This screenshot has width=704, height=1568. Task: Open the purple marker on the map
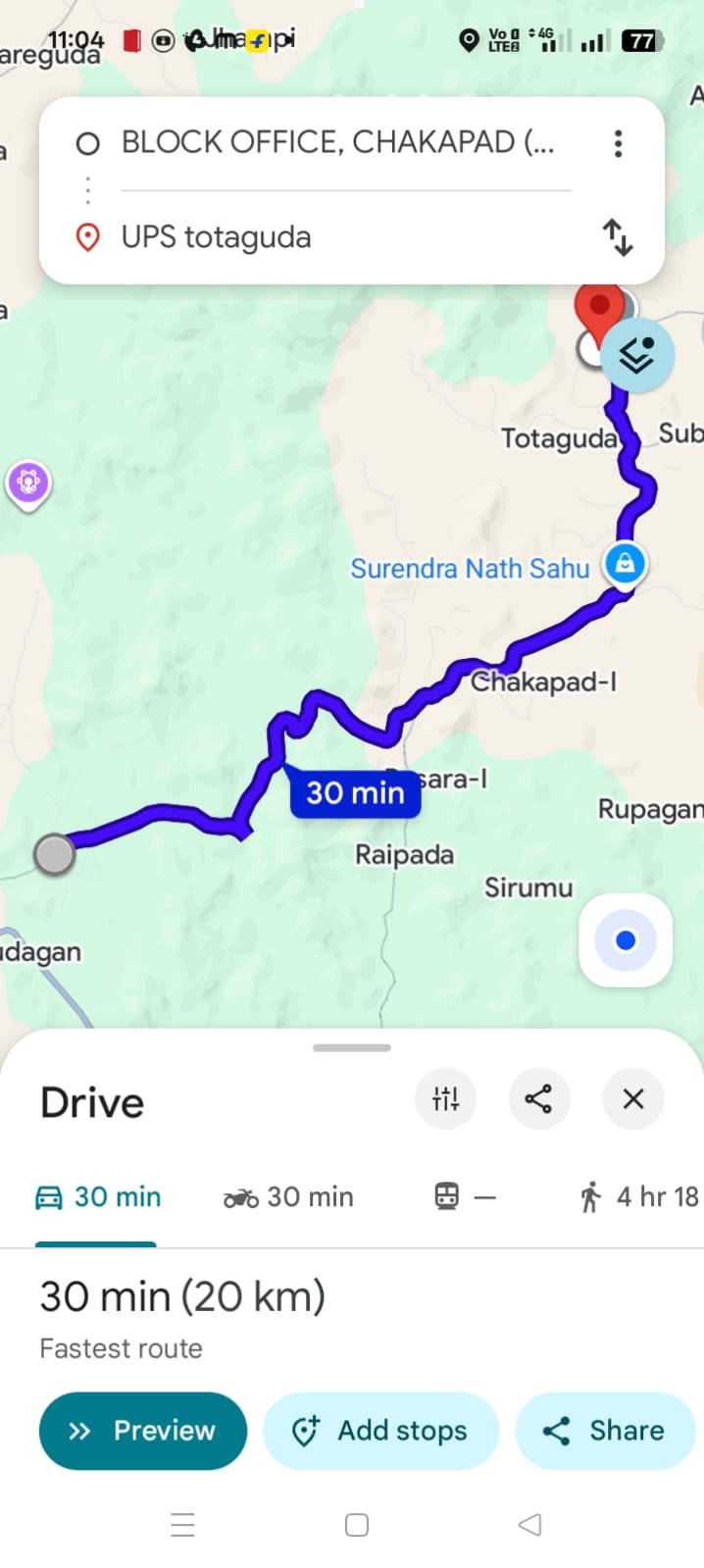[x=28, y=483]
